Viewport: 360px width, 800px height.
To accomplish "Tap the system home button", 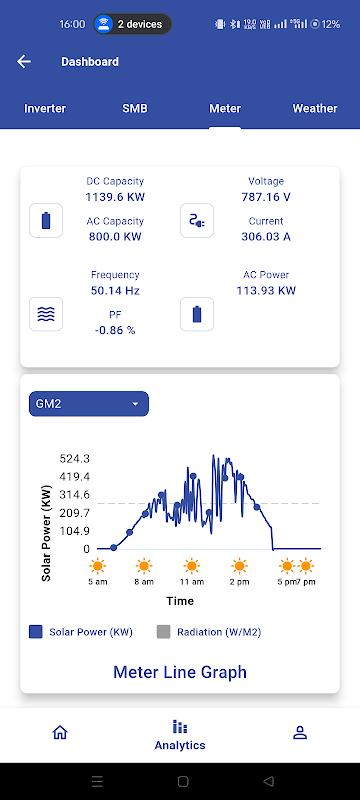I will coord(183,781).
